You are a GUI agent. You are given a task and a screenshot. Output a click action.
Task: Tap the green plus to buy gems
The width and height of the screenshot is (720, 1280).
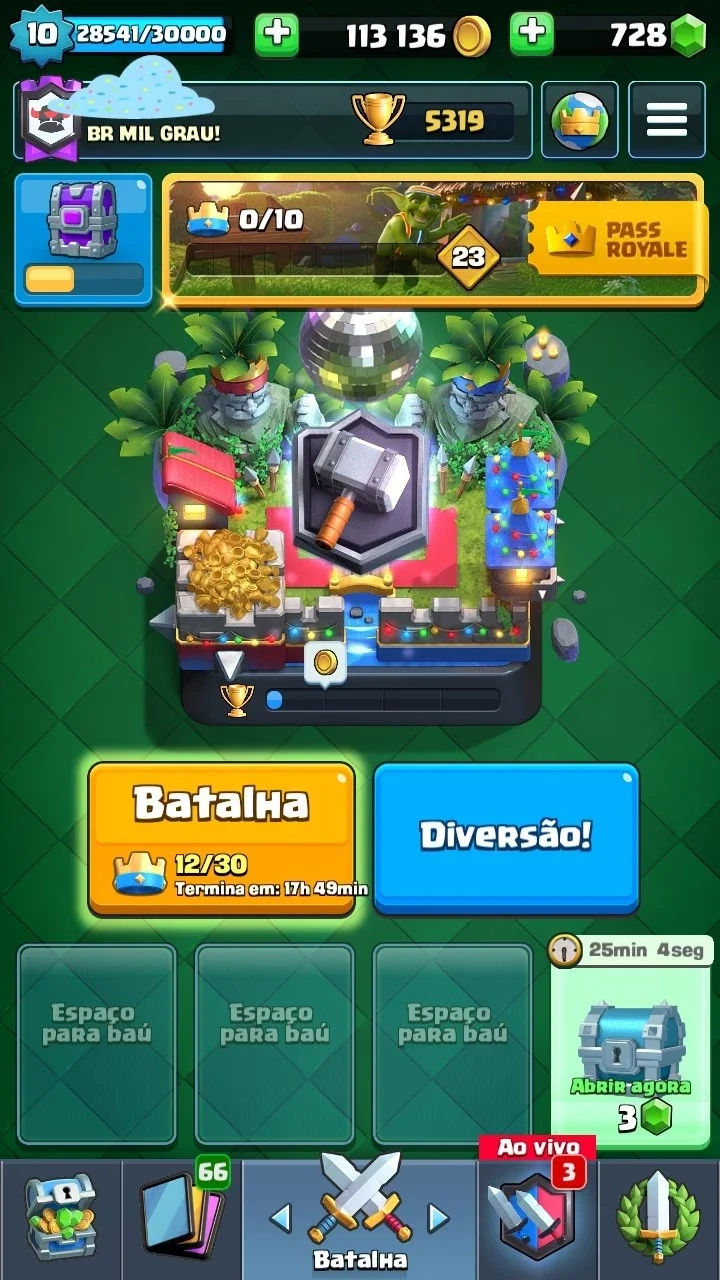(532, 35)
